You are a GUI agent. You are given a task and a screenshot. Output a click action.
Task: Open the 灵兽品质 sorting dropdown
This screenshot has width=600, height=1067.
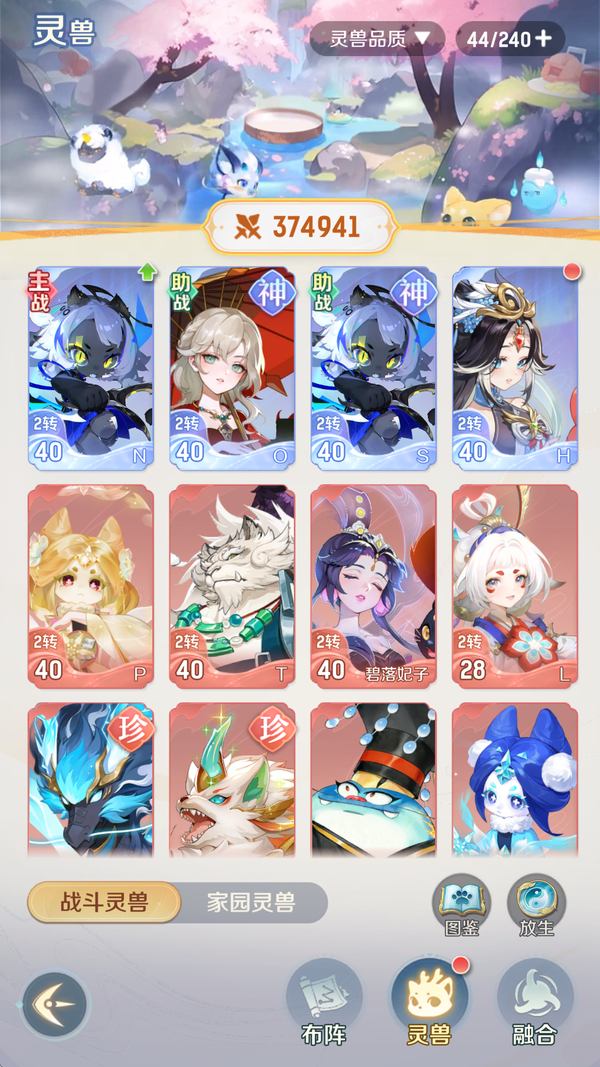[x=377, y=39]
